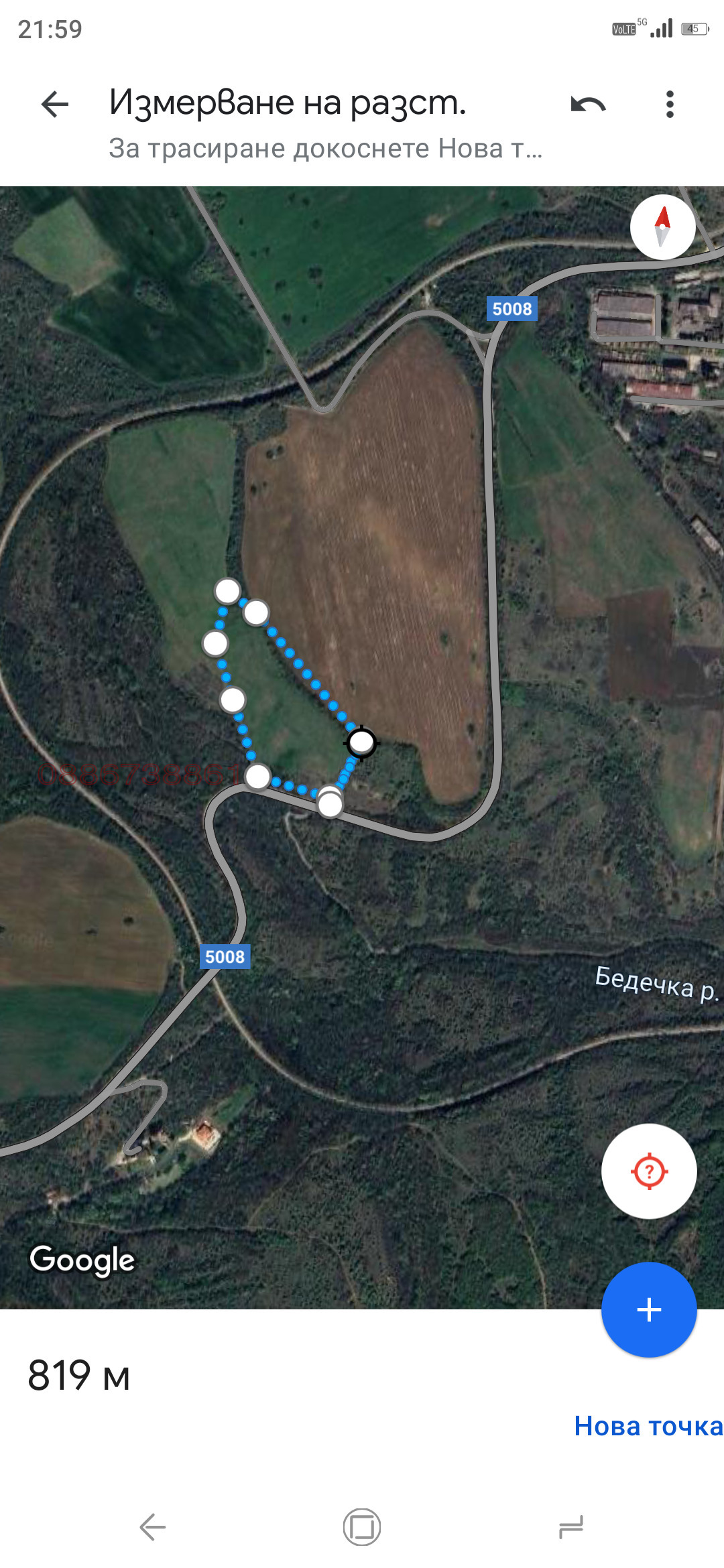Open the three-dot overflow menu
Screen dimensions: 724x1568
click(x=669, y=105)
